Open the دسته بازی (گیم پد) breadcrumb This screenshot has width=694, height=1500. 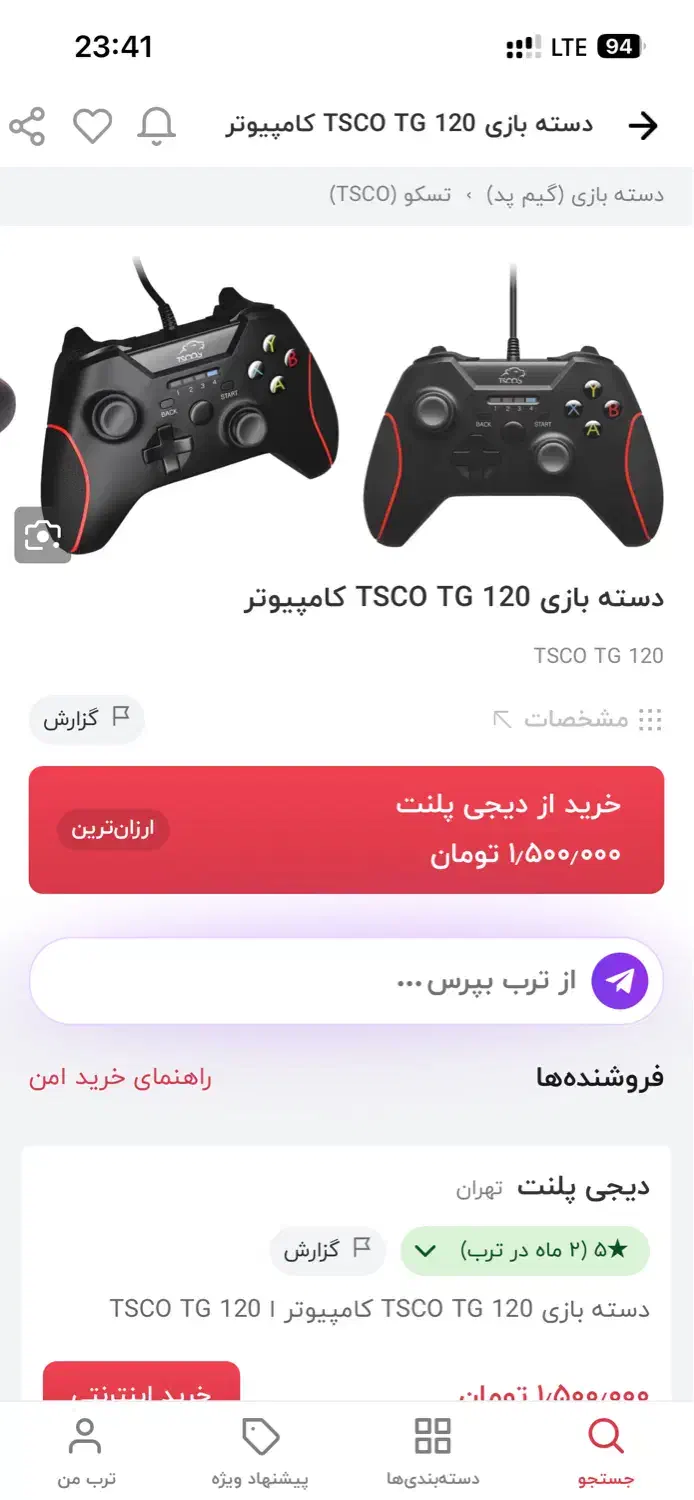575,194
